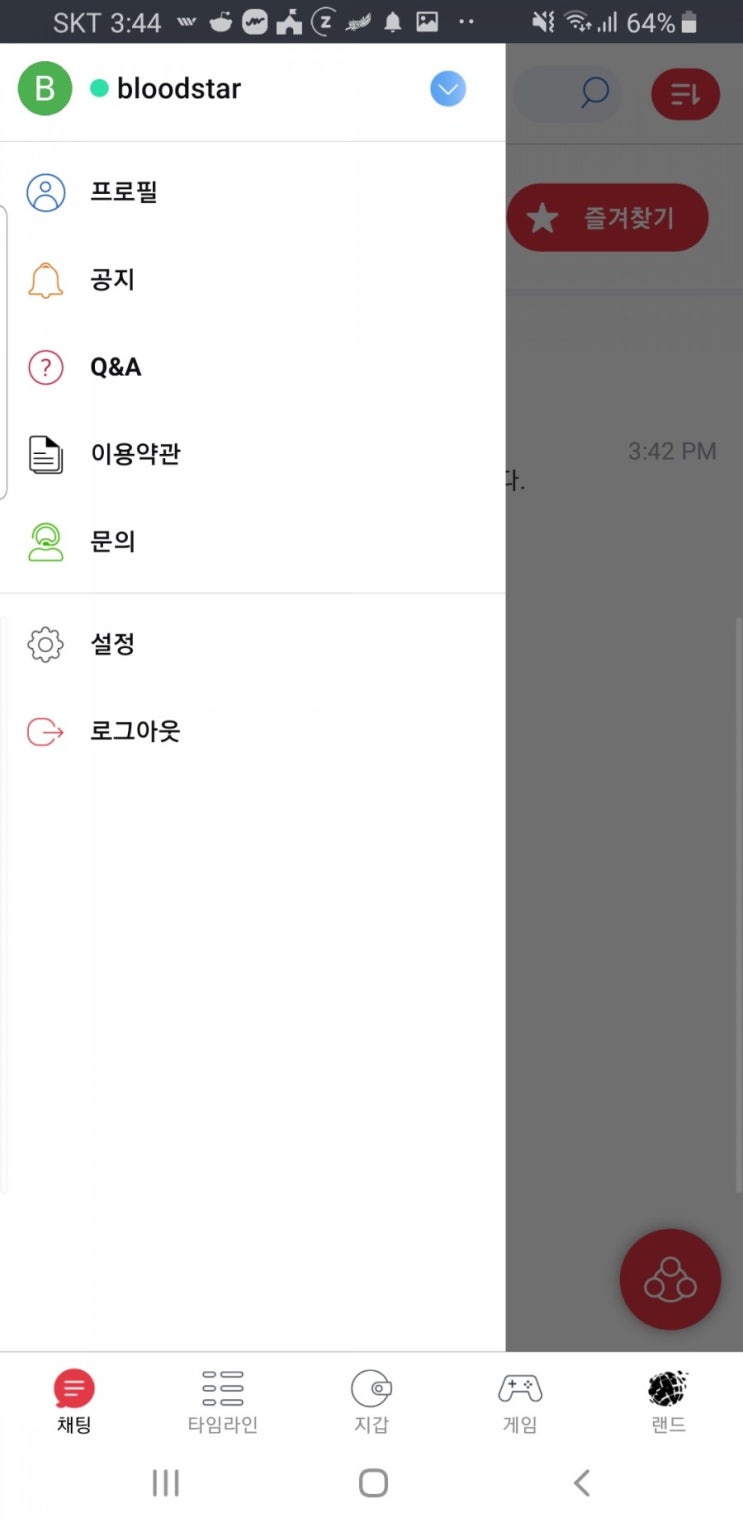Open the Q&A question mark icon

pyautogui.click(x=44, y=367)
